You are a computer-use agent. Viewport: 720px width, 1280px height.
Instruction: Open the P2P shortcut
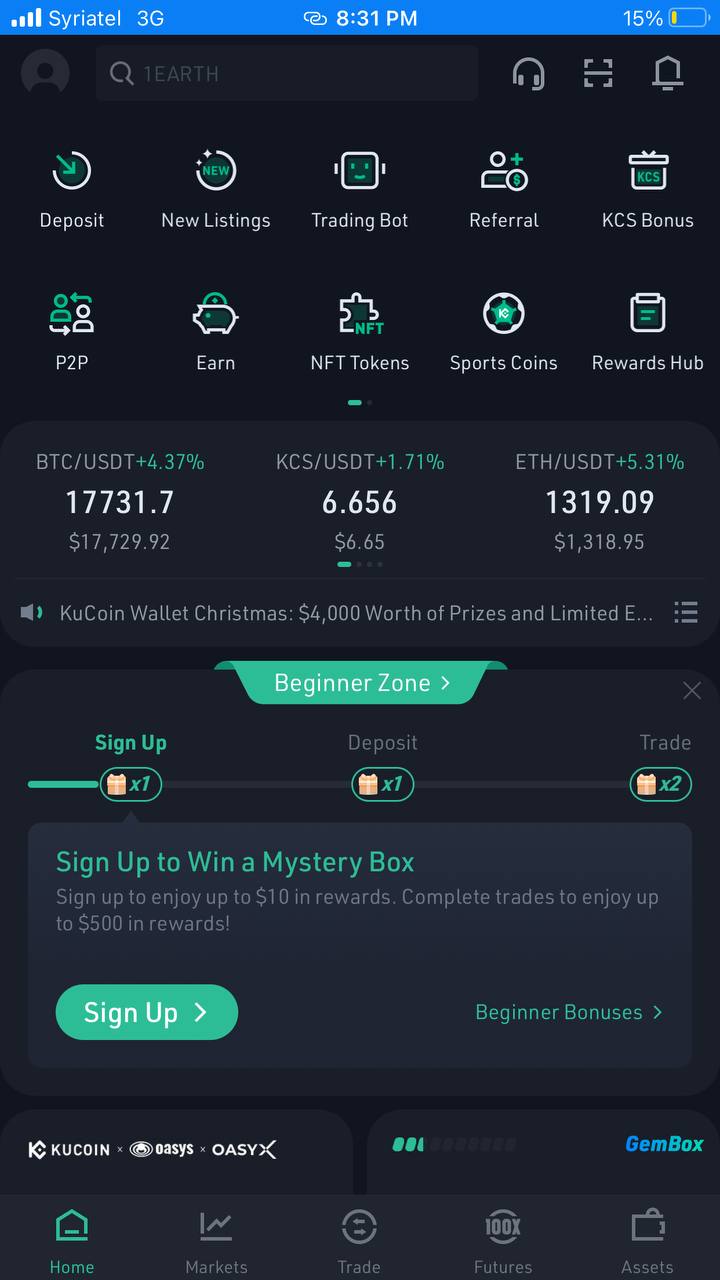coord(72,332)
